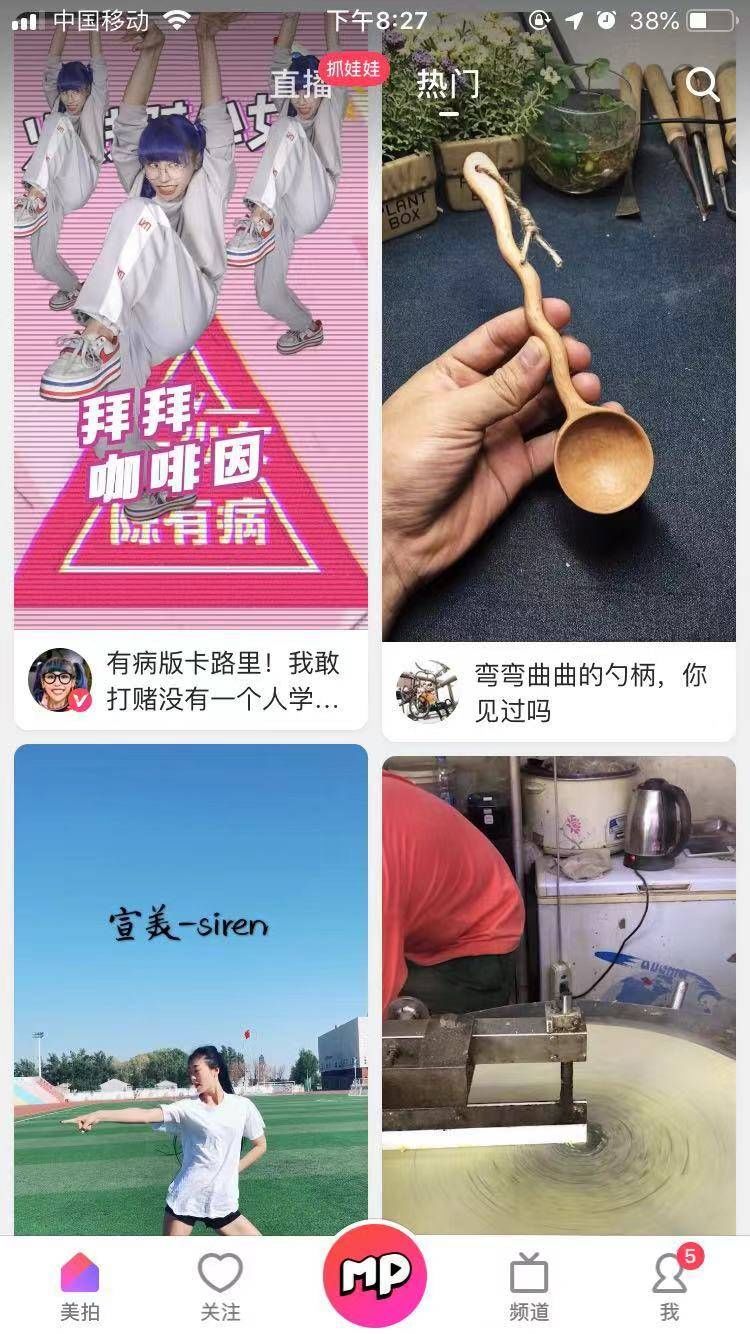750x1334 pixels.
Task: Open the 我 profile tab
Action: coord(669,1286)
